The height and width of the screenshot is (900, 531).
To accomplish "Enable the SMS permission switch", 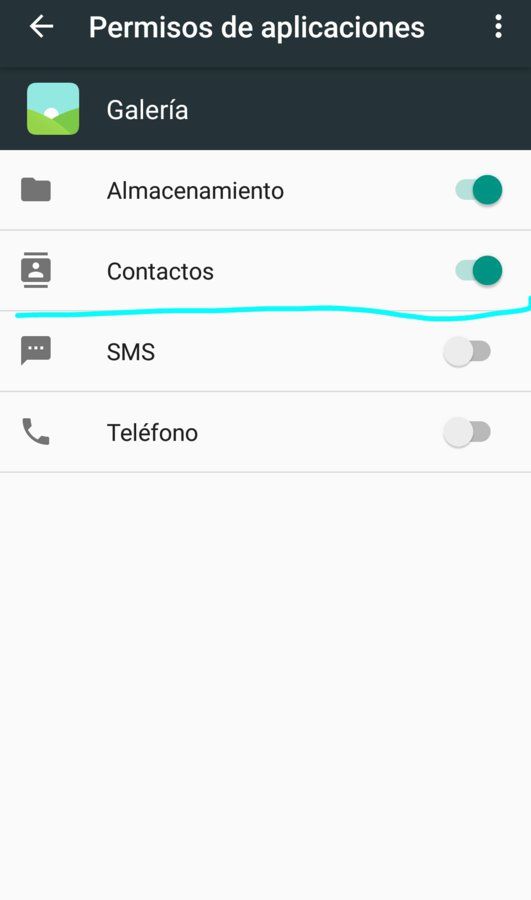I will click(x=467, y=351).
